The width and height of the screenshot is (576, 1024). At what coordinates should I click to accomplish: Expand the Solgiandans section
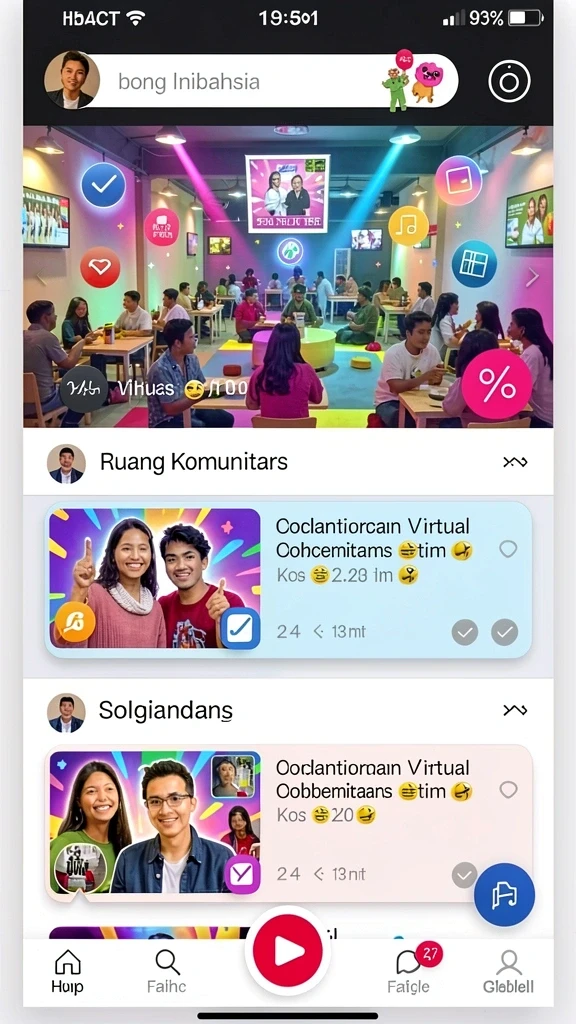(515, 710)
